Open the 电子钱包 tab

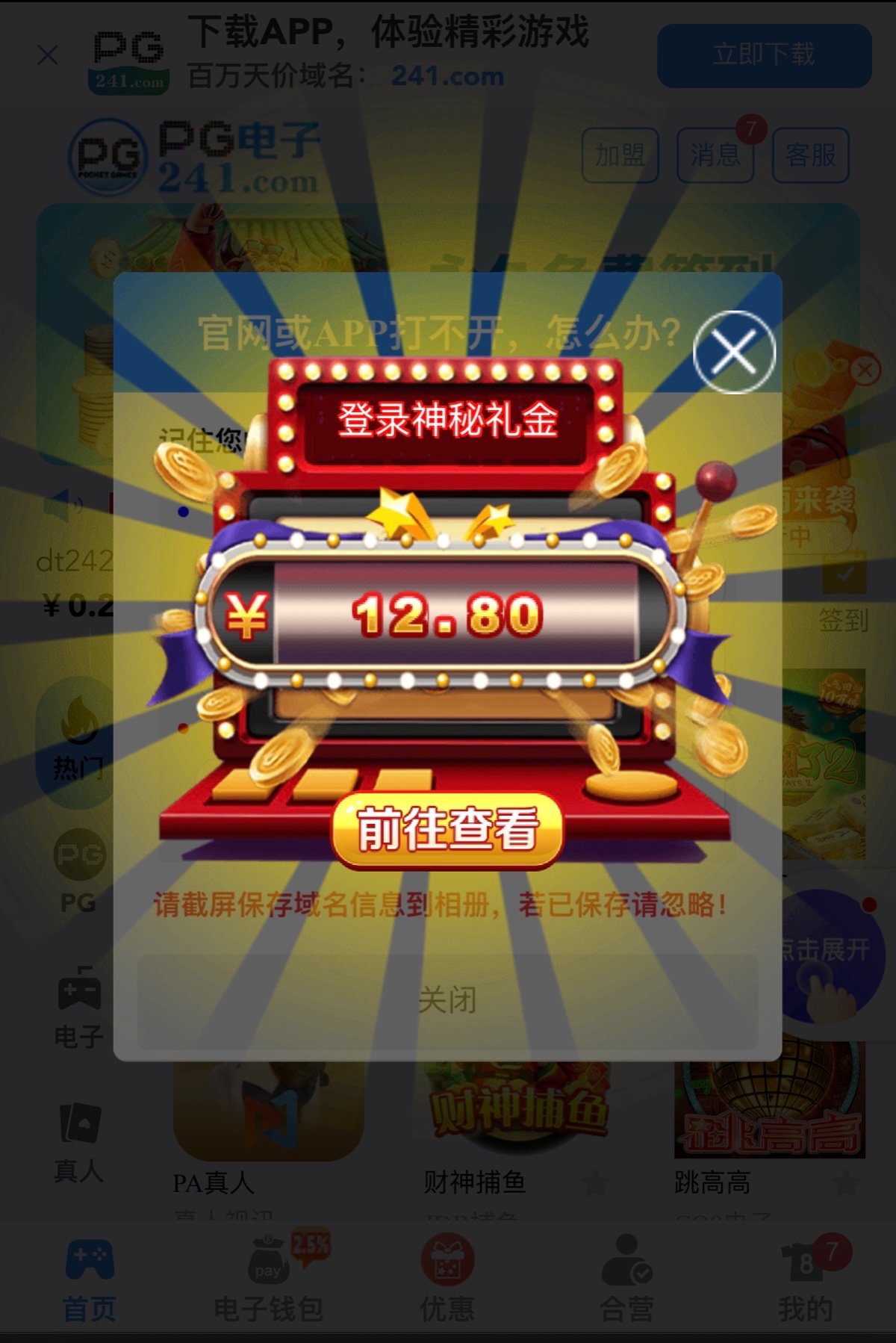pos(269,1281)
